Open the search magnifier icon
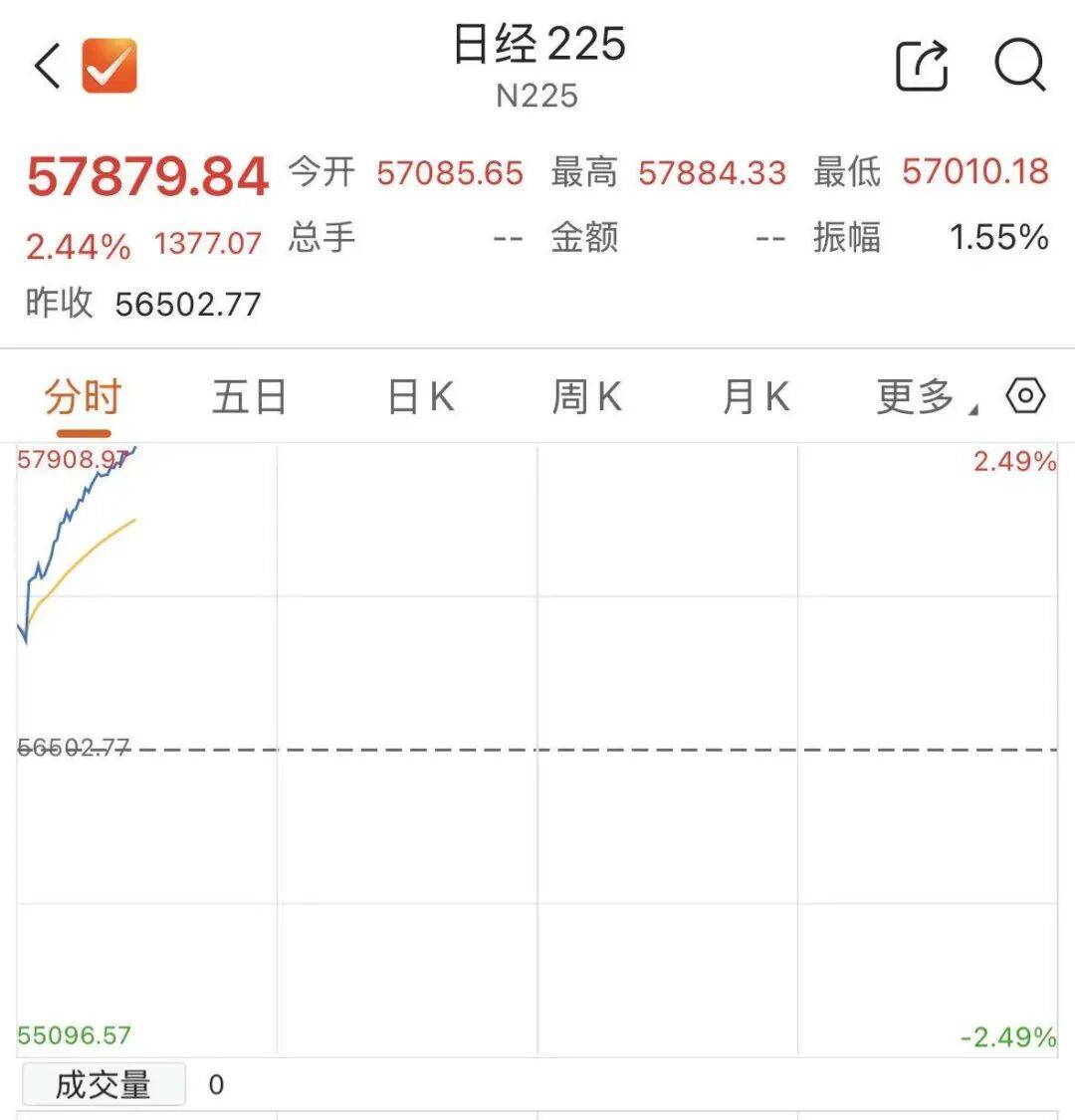 [x=1019, y=67]
